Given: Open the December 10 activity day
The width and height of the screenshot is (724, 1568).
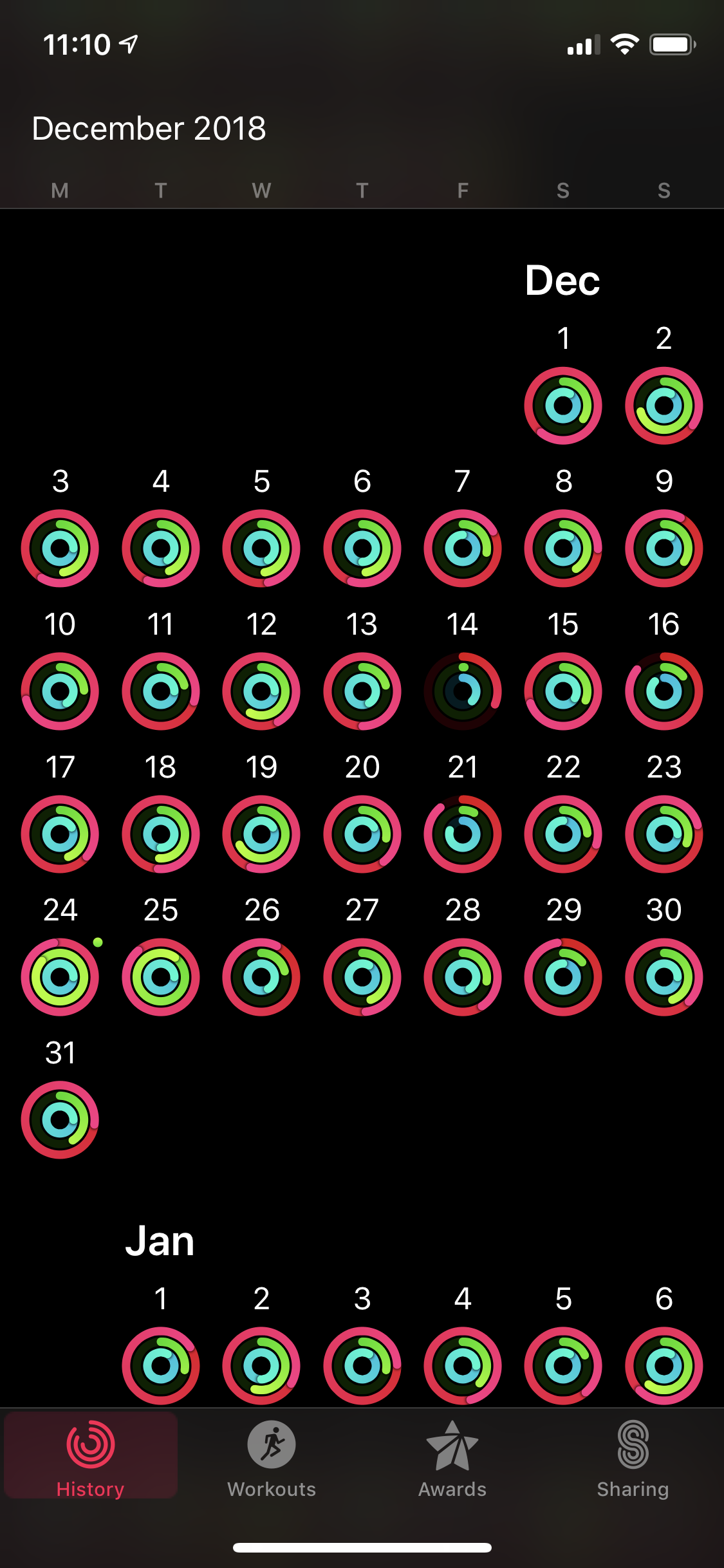Looking at the screenshot, I should point(60,691).
